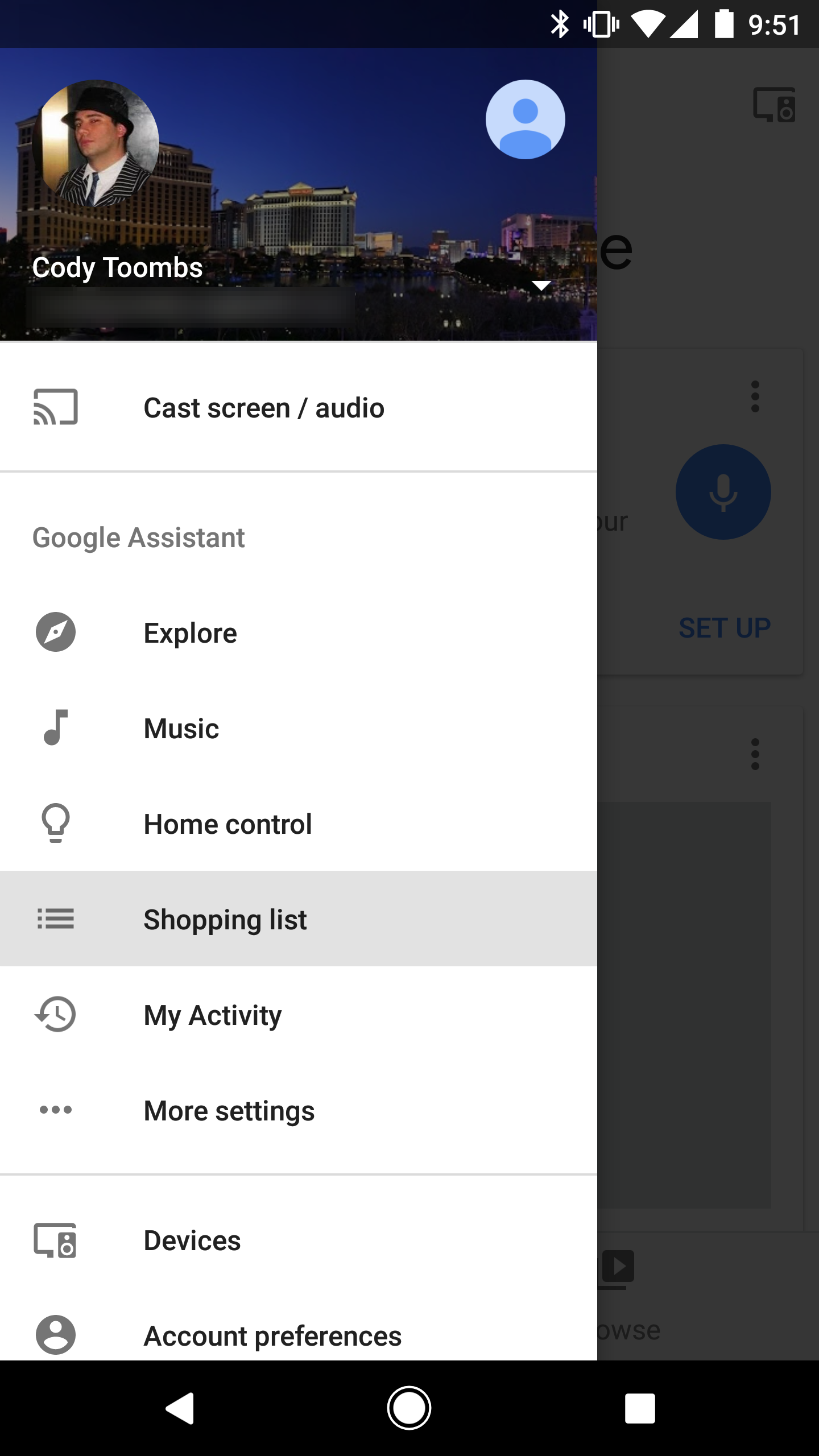Click Cody Toombs profile name

117,266
